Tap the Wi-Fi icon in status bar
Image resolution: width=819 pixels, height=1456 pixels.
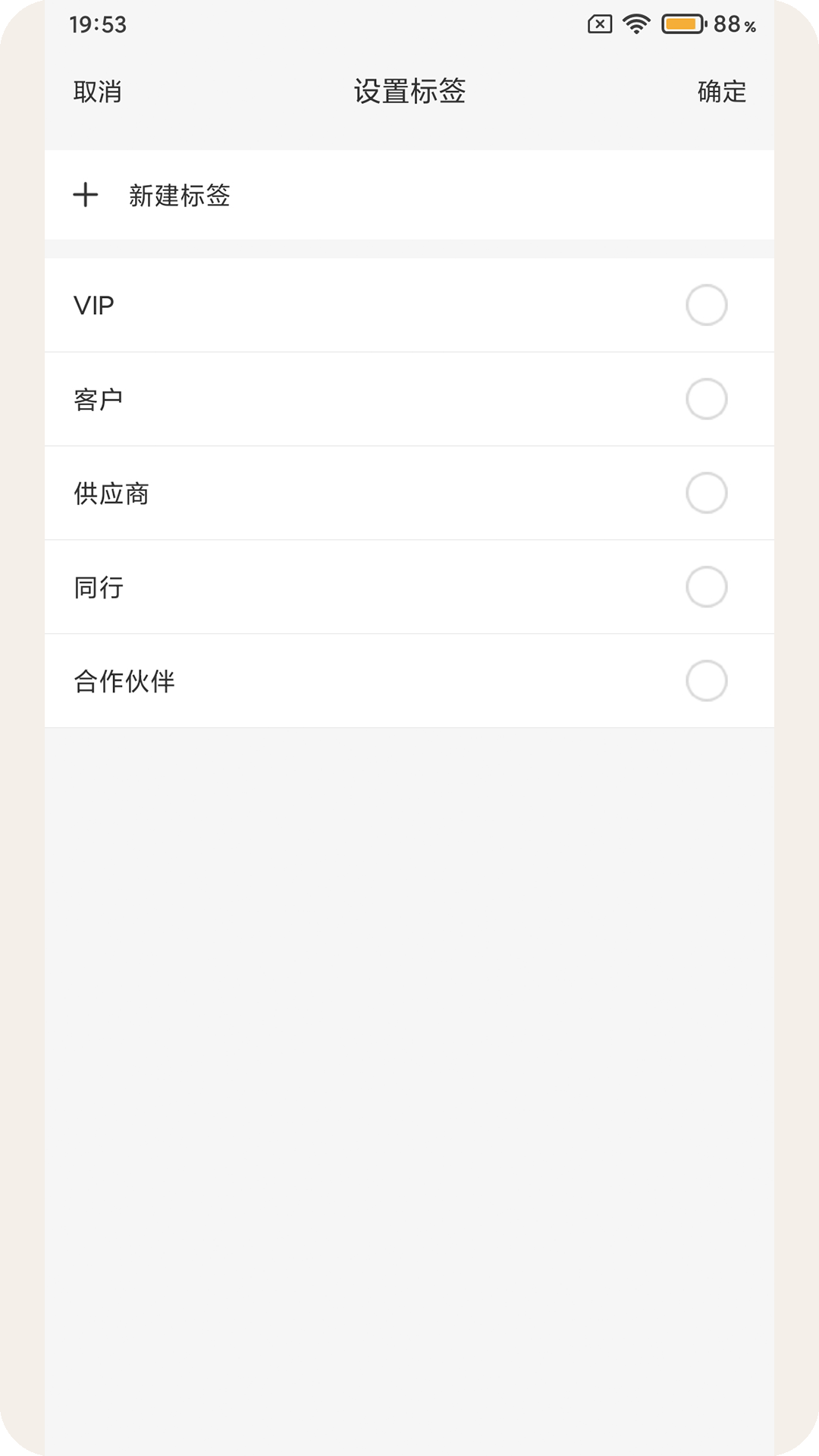point(636,23)
